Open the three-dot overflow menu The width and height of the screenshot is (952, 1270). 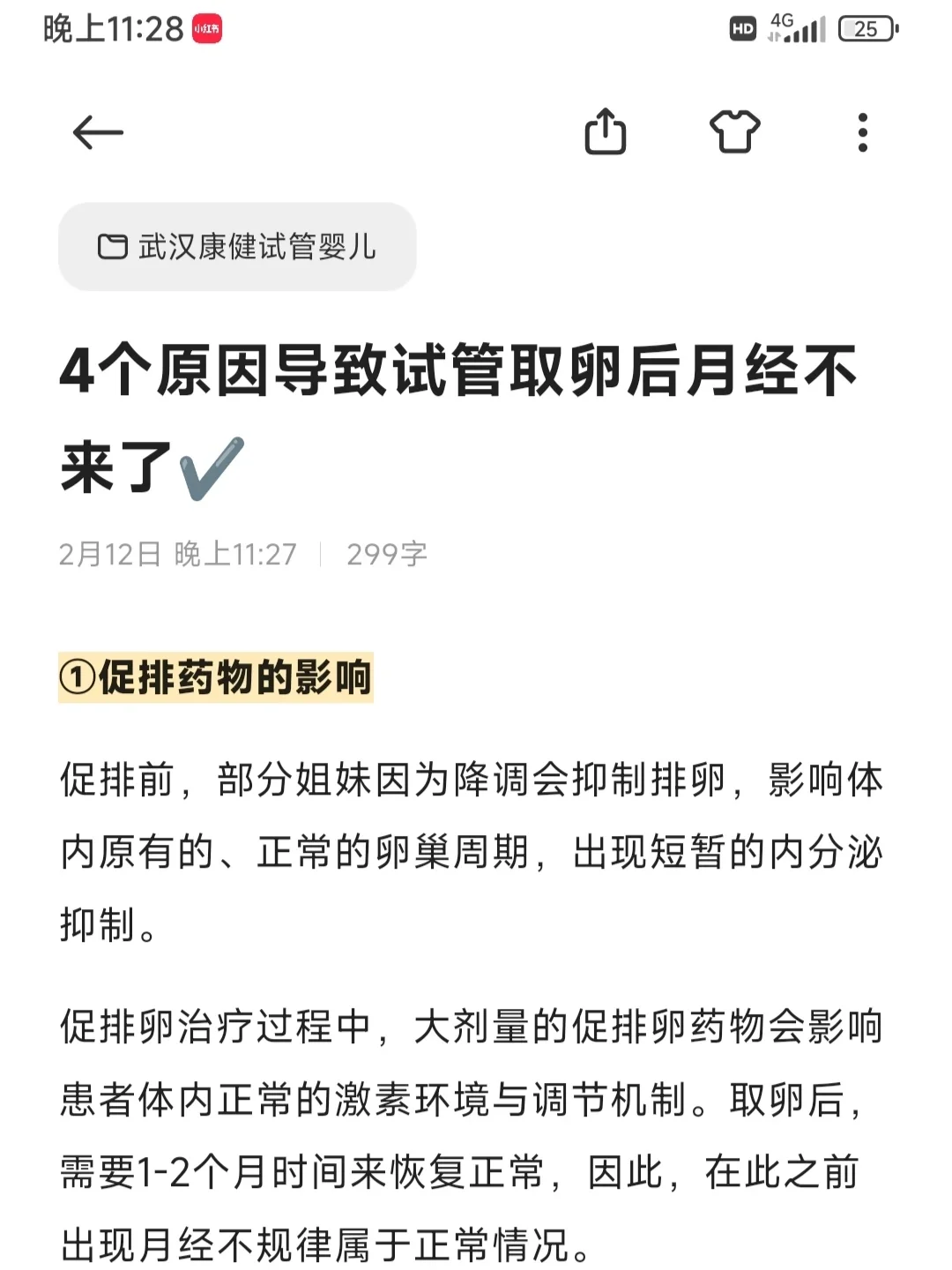(x=862, y=132)
